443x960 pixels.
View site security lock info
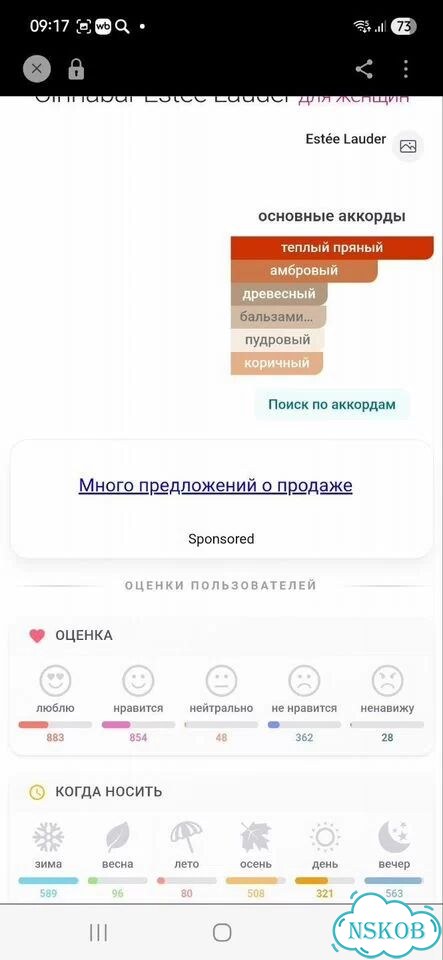(76, 69)
